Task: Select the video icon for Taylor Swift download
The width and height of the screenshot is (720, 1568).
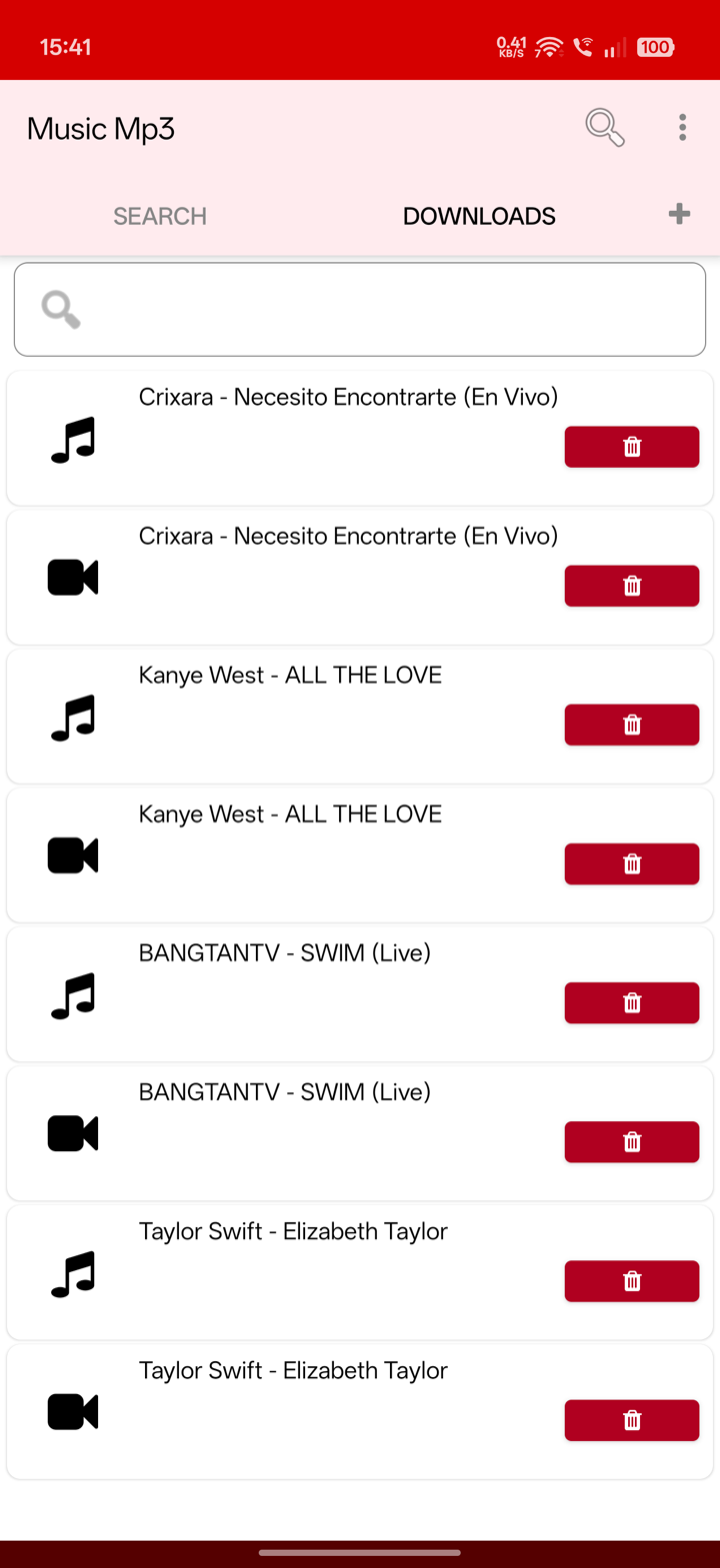Action: pos(72,1412)
